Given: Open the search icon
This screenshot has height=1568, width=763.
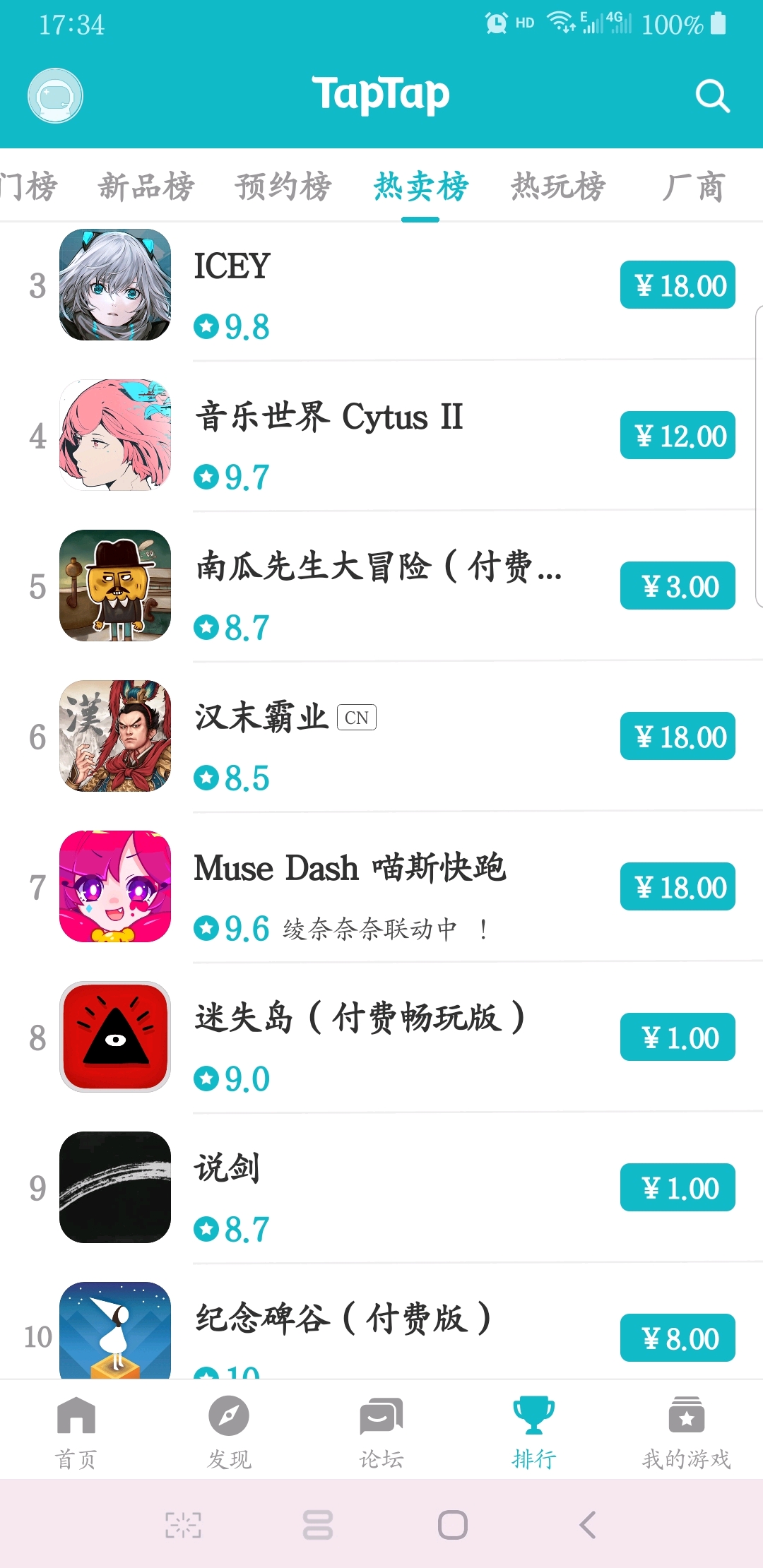Looking at the screenshot, I should click(712, 96).
